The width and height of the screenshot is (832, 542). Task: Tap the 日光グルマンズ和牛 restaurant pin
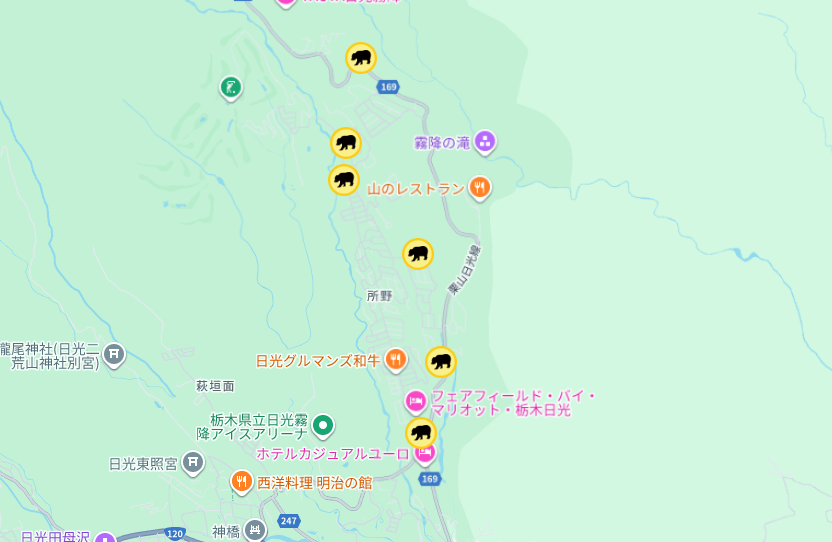396,359
